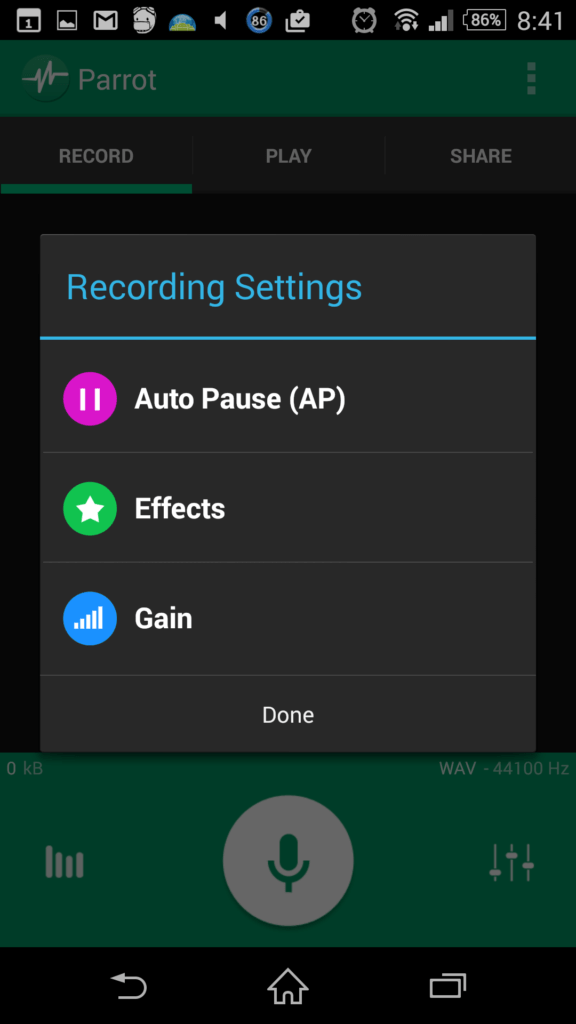The image size is (576, 1024).
Task: Open Auto Pause (AP) settings
Action: coord(288,398)
